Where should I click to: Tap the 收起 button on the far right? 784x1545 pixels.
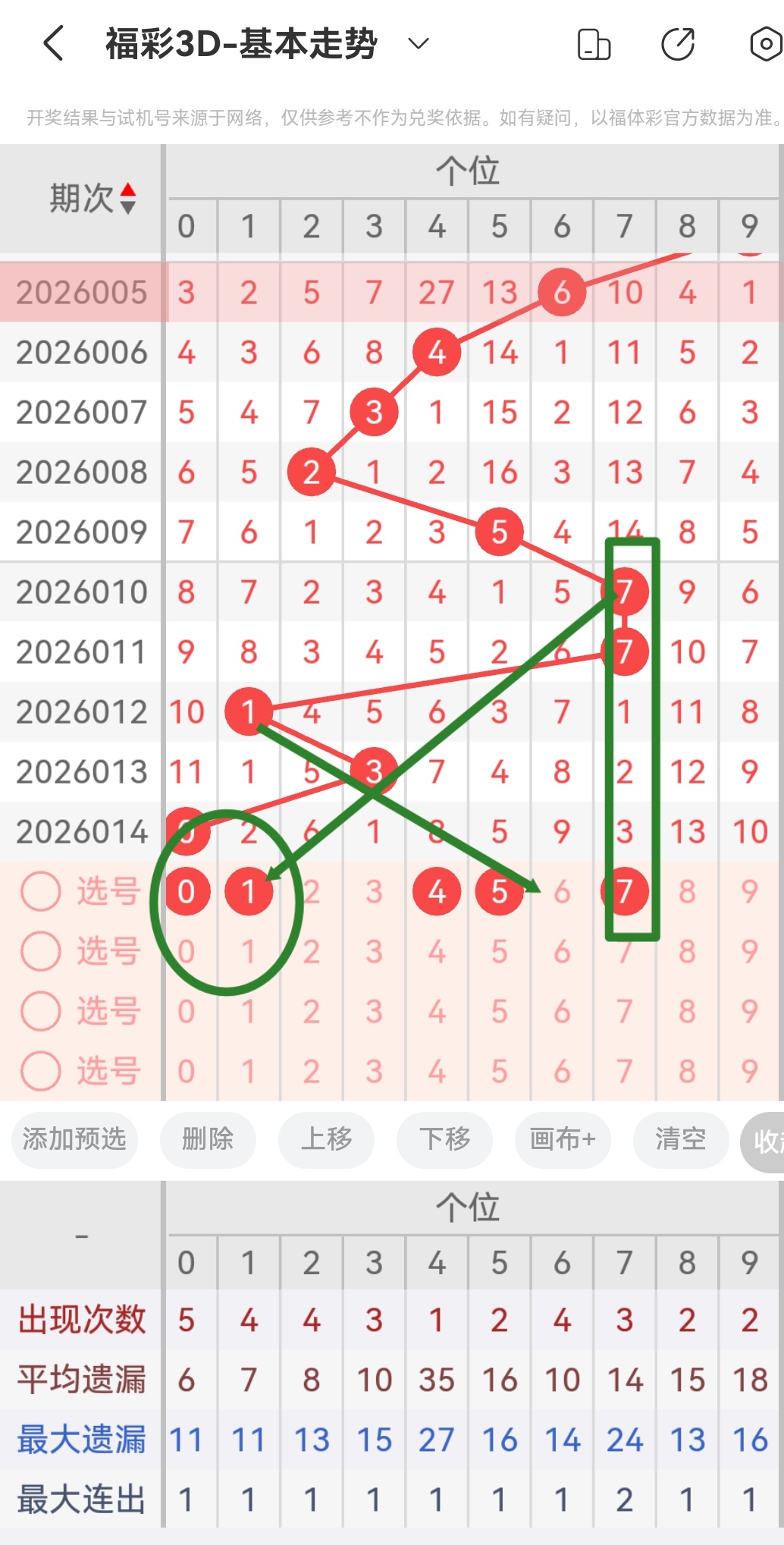pos(768,1140)
